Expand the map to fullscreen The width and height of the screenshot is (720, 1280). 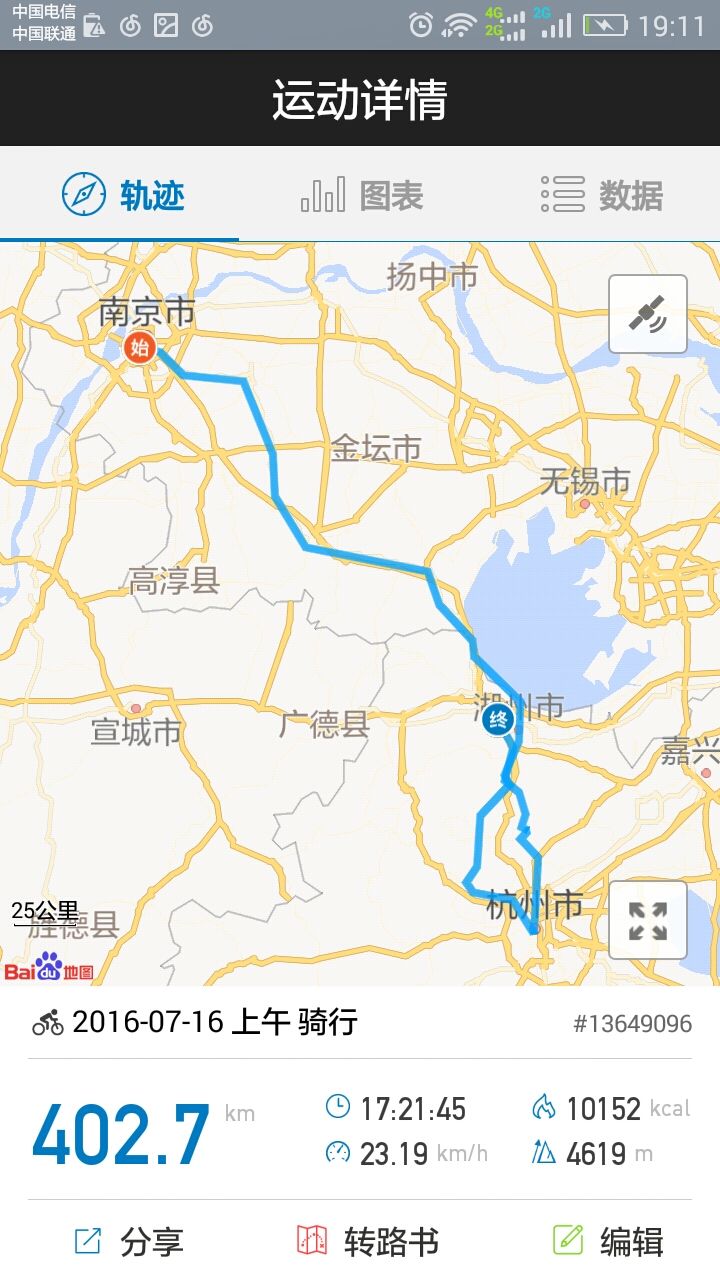pos(647,920)
